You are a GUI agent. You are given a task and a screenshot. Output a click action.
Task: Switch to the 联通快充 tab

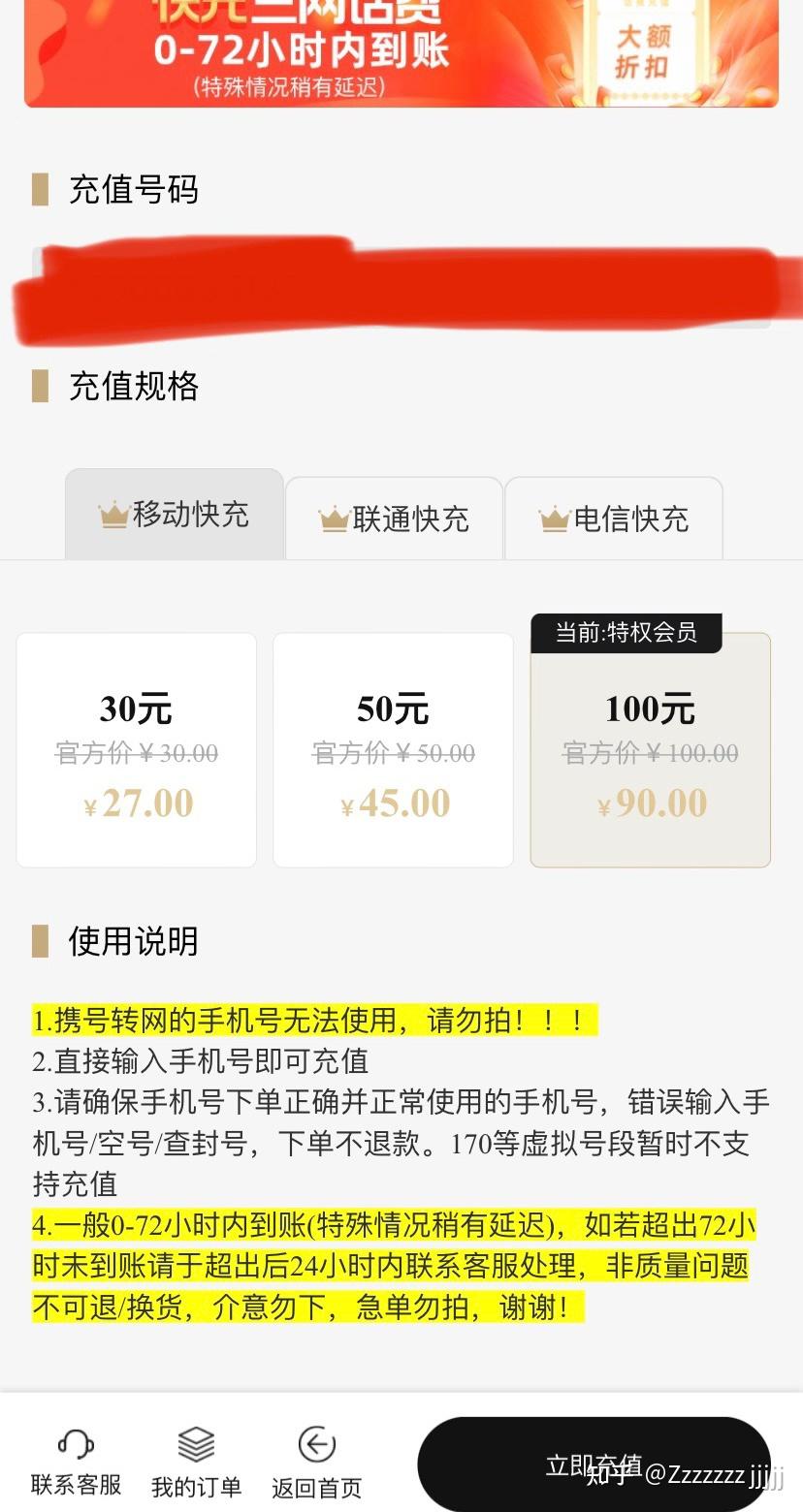click(394, 519)
